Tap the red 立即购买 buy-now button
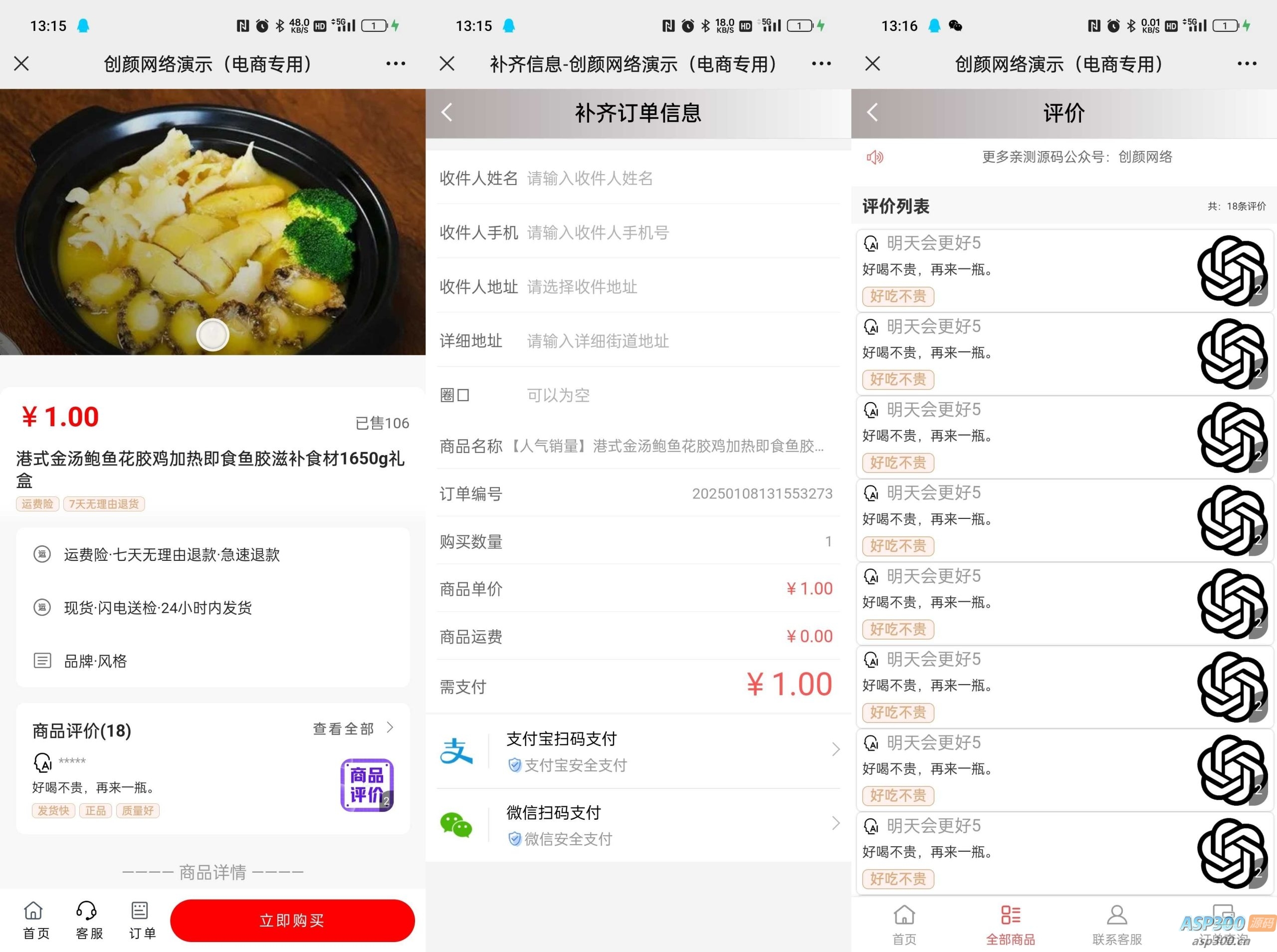This screenshot has width=1277, height=952. click(x=292, y=920)
